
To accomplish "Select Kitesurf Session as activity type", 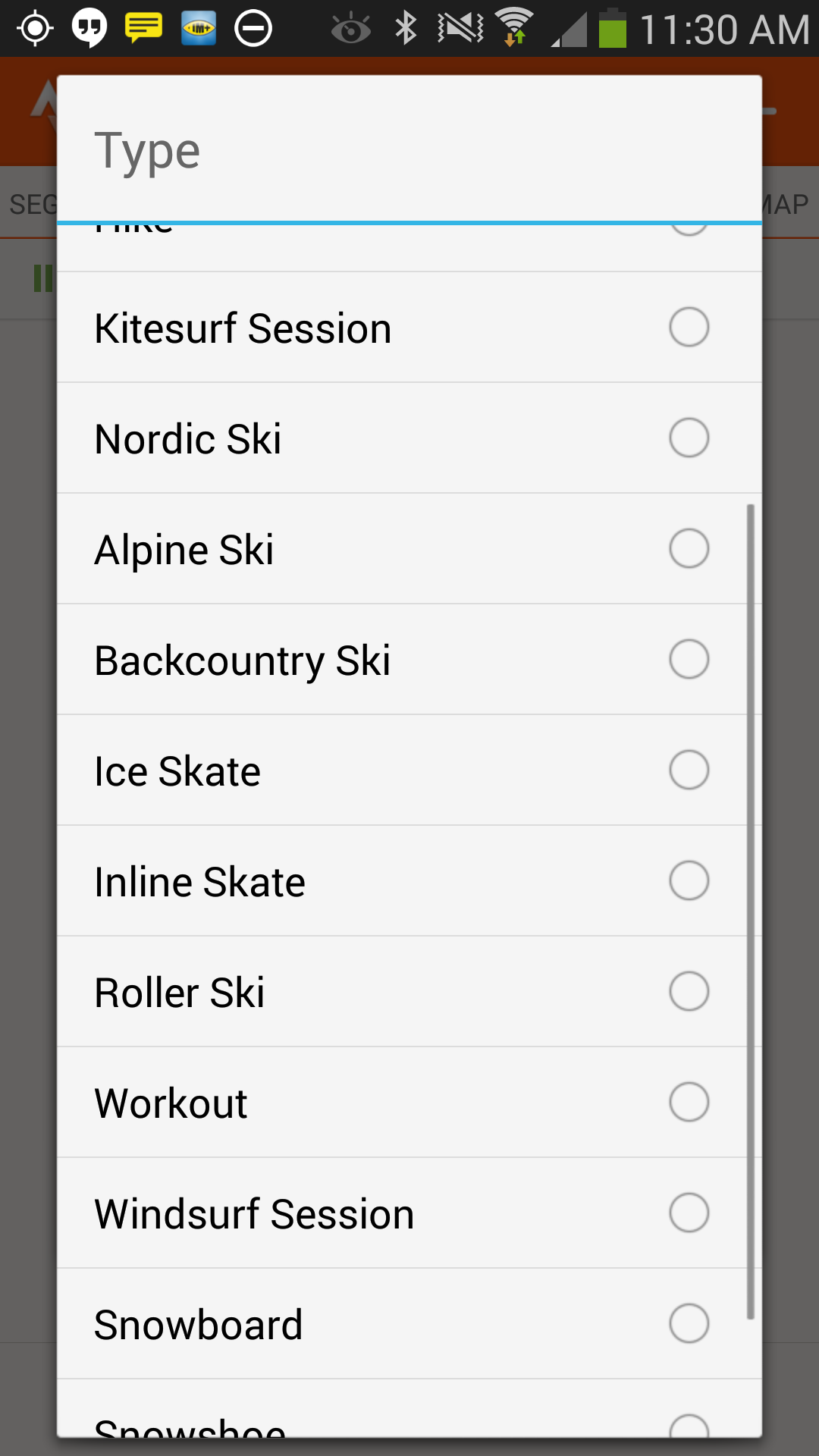I will tap(409, 328).
